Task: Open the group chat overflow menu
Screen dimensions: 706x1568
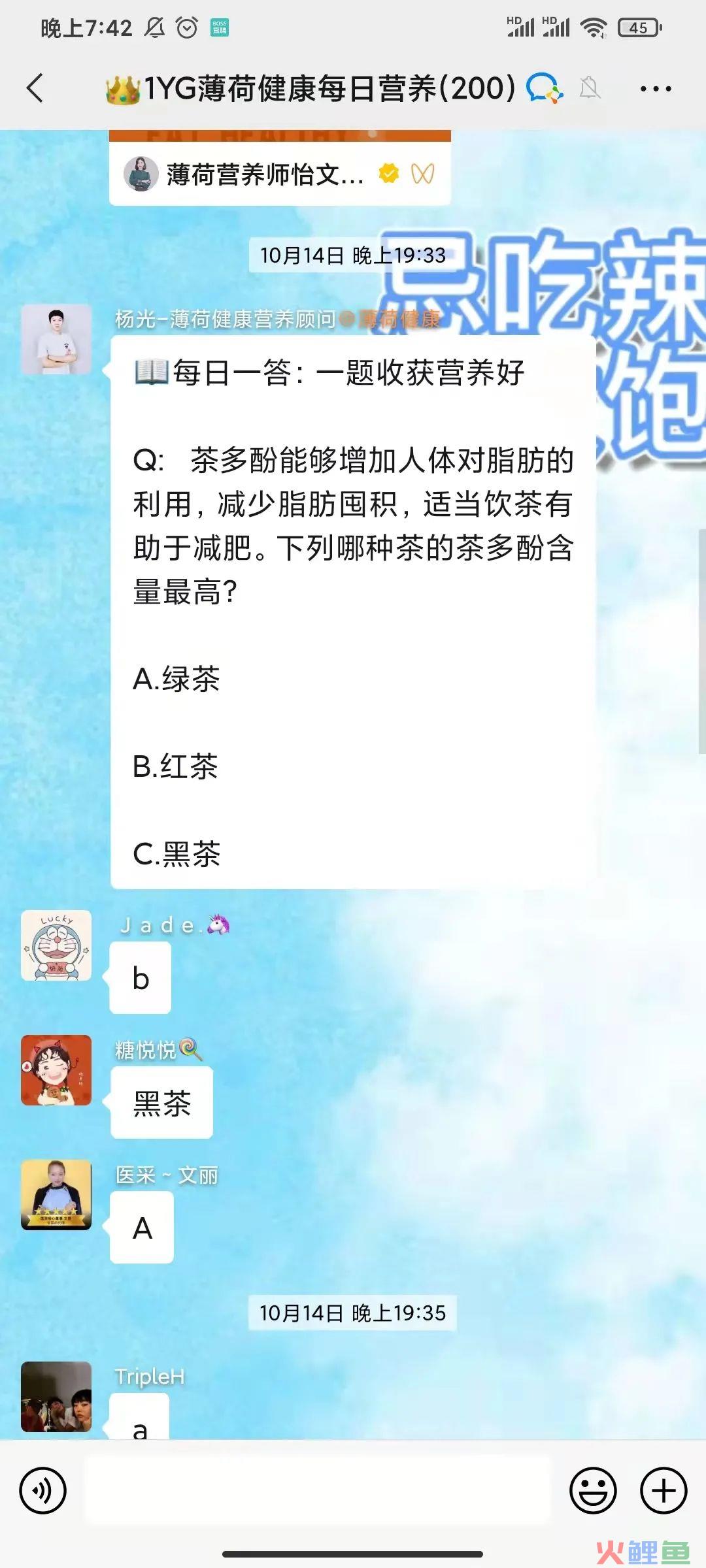Action: click(656, 88)
